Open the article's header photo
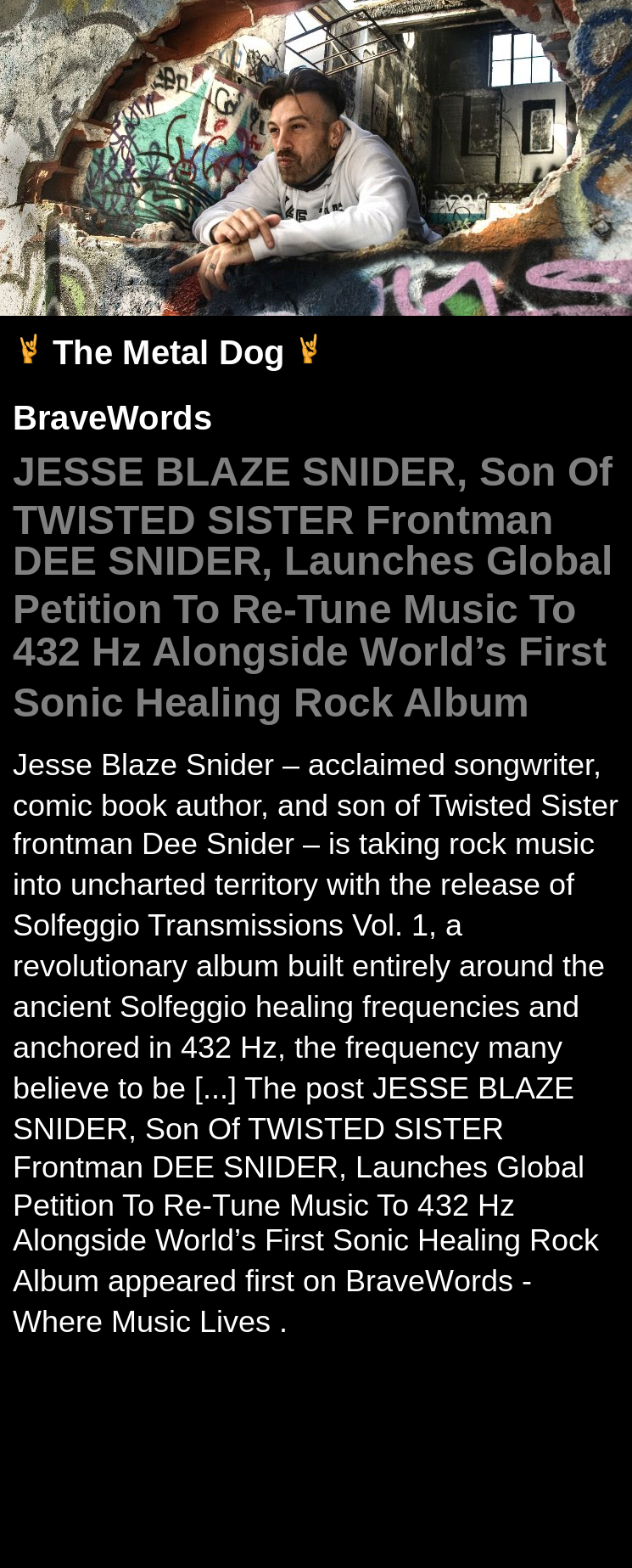The width and height of the screenshot is (632, 1568). [x=316, y=158]
